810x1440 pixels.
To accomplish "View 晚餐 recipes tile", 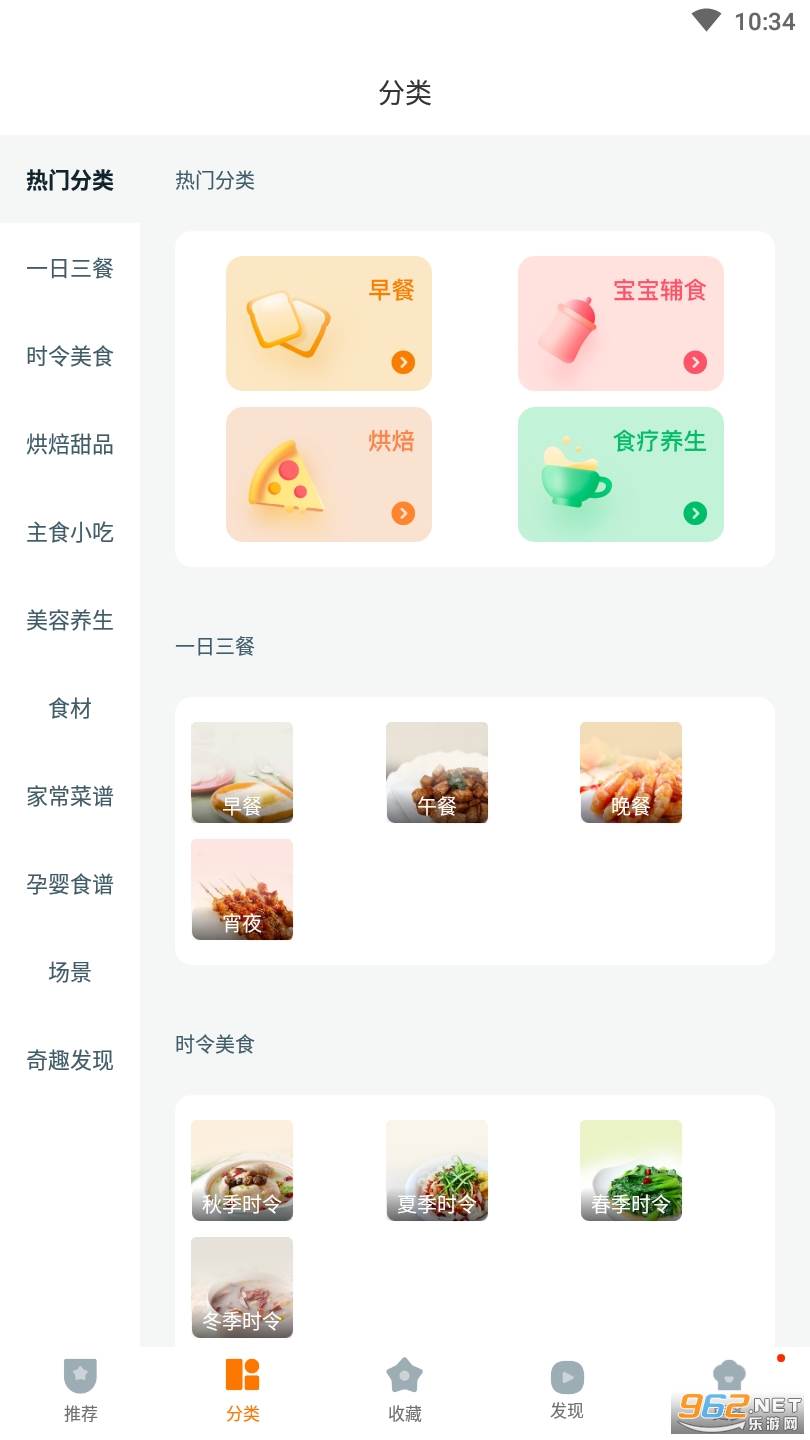I will tap(631, 772).
